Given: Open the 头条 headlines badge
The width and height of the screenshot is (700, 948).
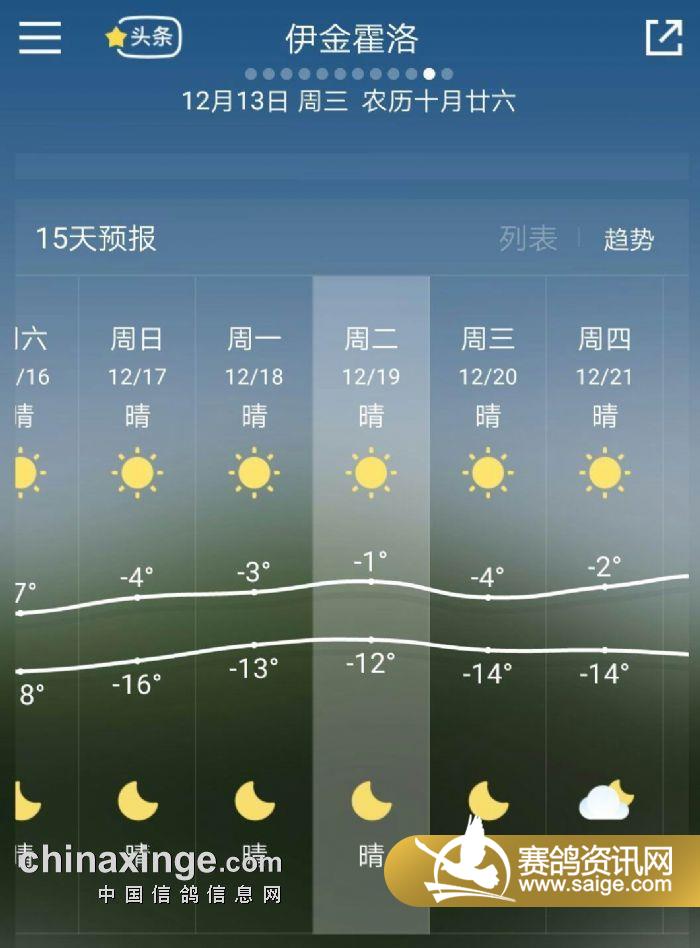Looking at the screenshot, I should 145,38.
